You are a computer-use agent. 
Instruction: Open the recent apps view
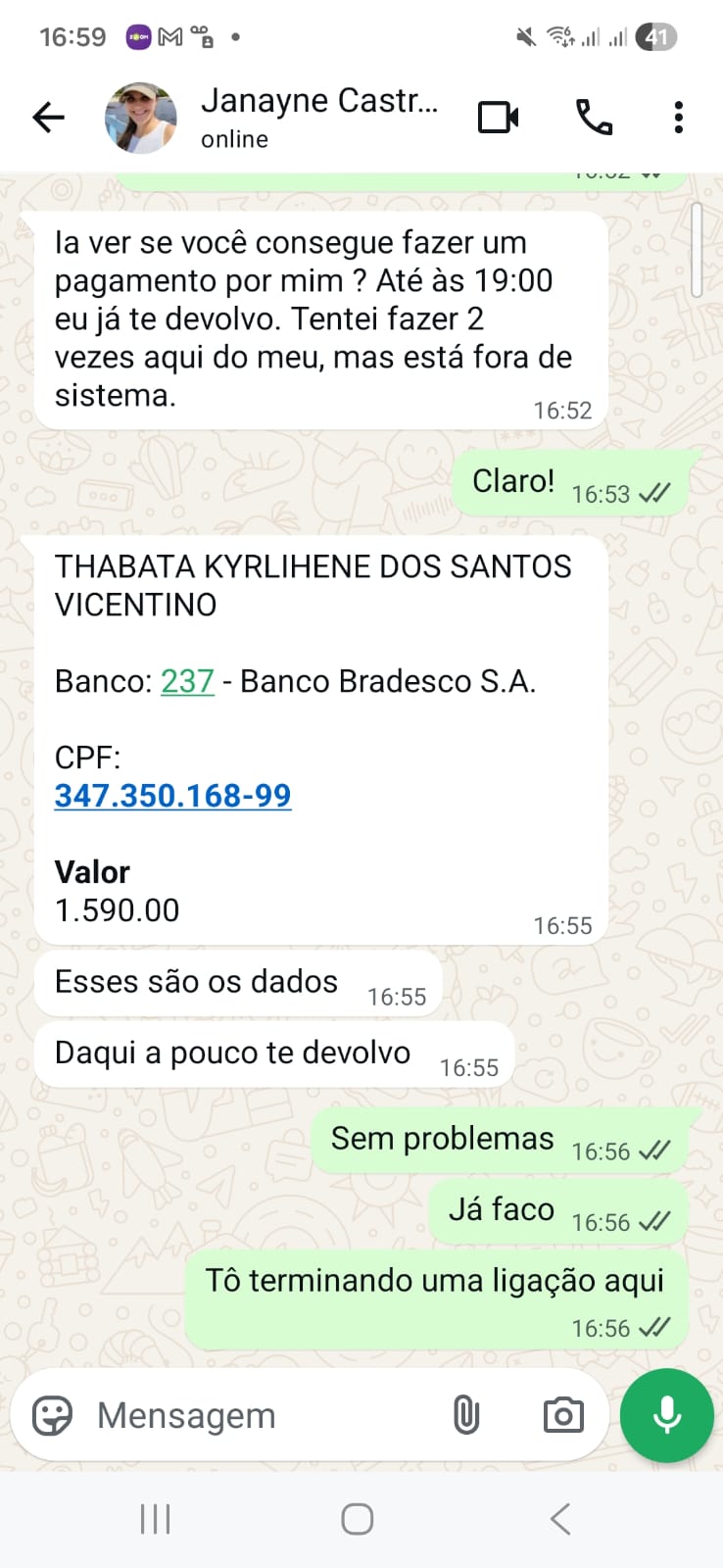click(x=156, y=1520)
